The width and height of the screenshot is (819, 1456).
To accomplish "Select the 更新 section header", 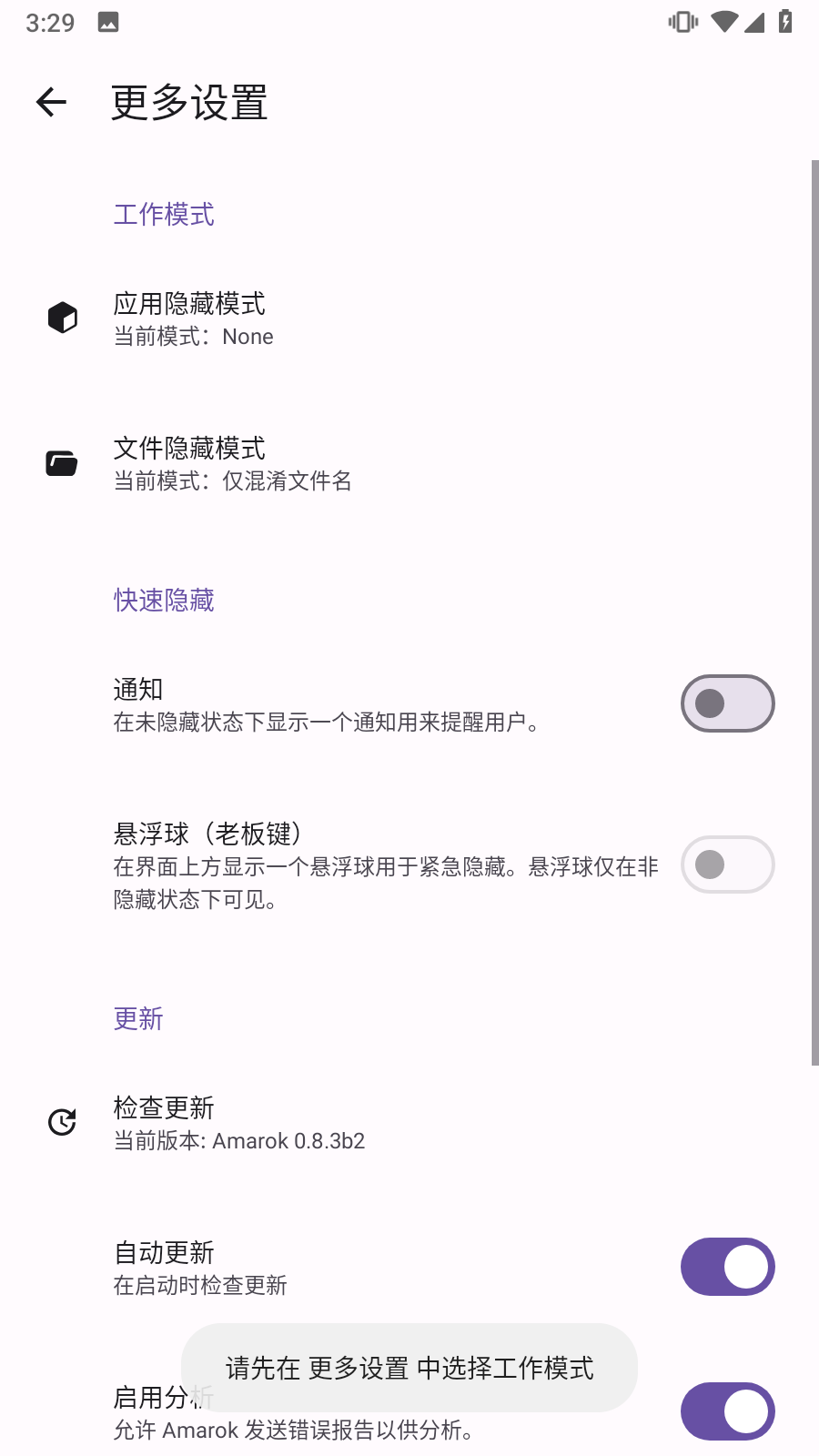I will coord(137,1019).
